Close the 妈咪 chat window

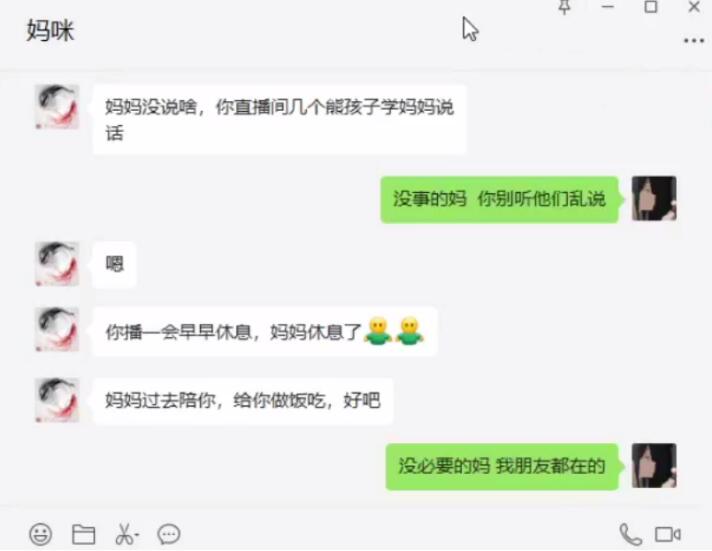[694, 7]
